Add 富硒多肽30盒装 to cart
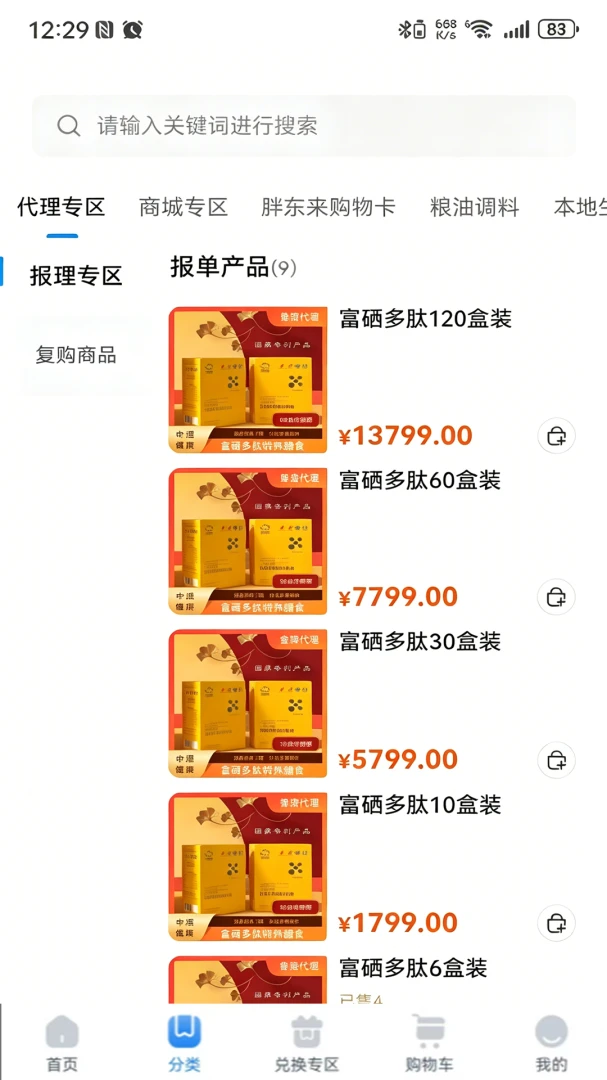Screen dimensions: 607x1080 pyautogui.click(x=556, y=760)
